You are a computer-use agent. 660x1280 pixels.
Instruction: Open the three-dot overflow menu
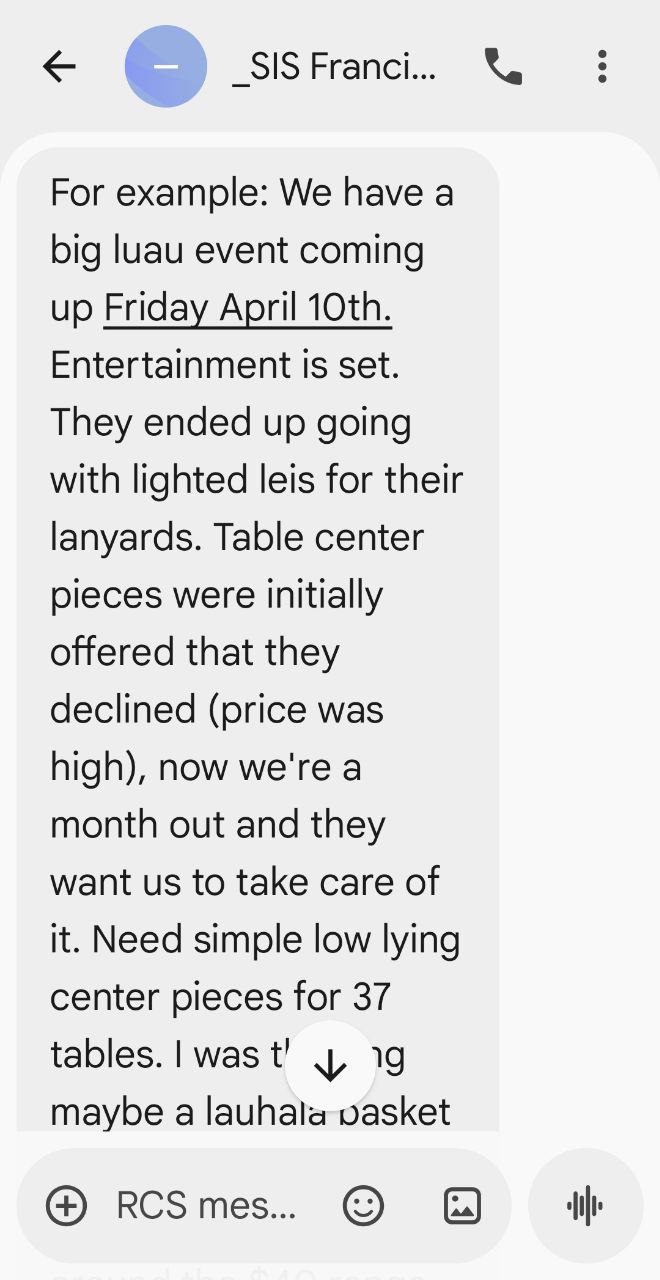(x=602, y=67)
